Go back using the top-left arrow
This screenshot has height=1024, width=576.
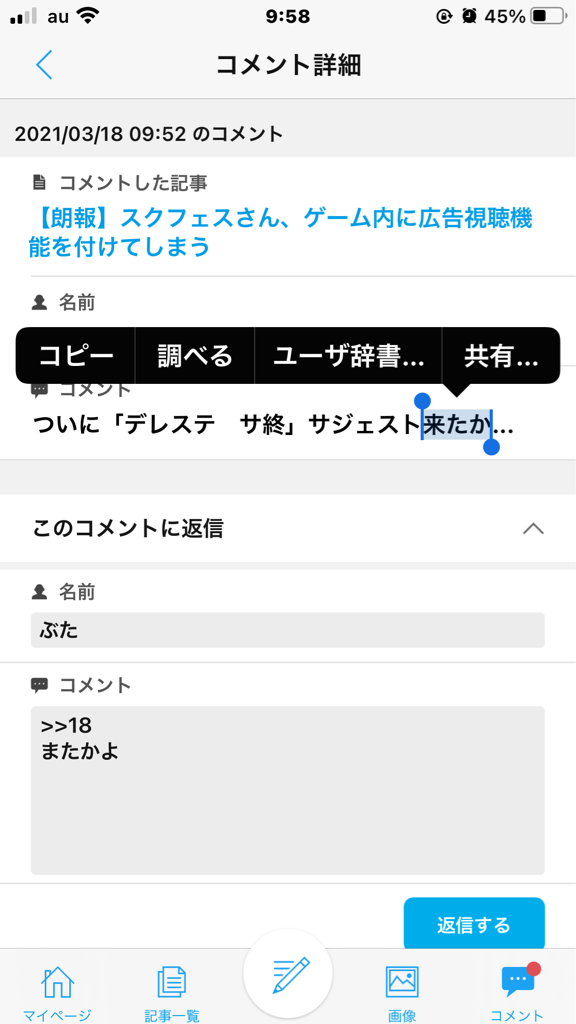pyautogui.click(x=44, y=65)
